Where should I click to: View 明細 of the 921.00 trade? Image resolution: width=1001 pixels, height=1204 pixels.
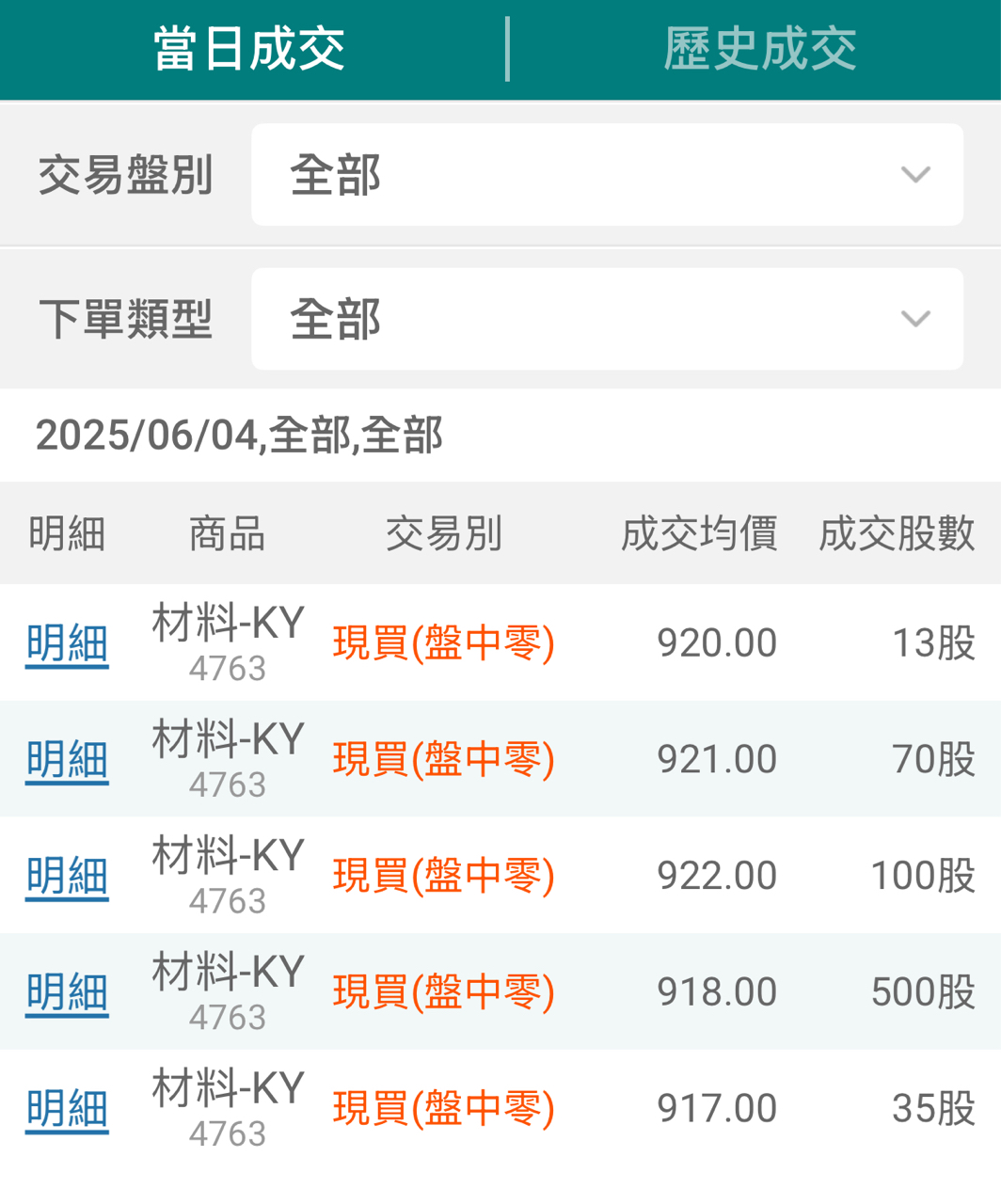(x=67, y=760)
